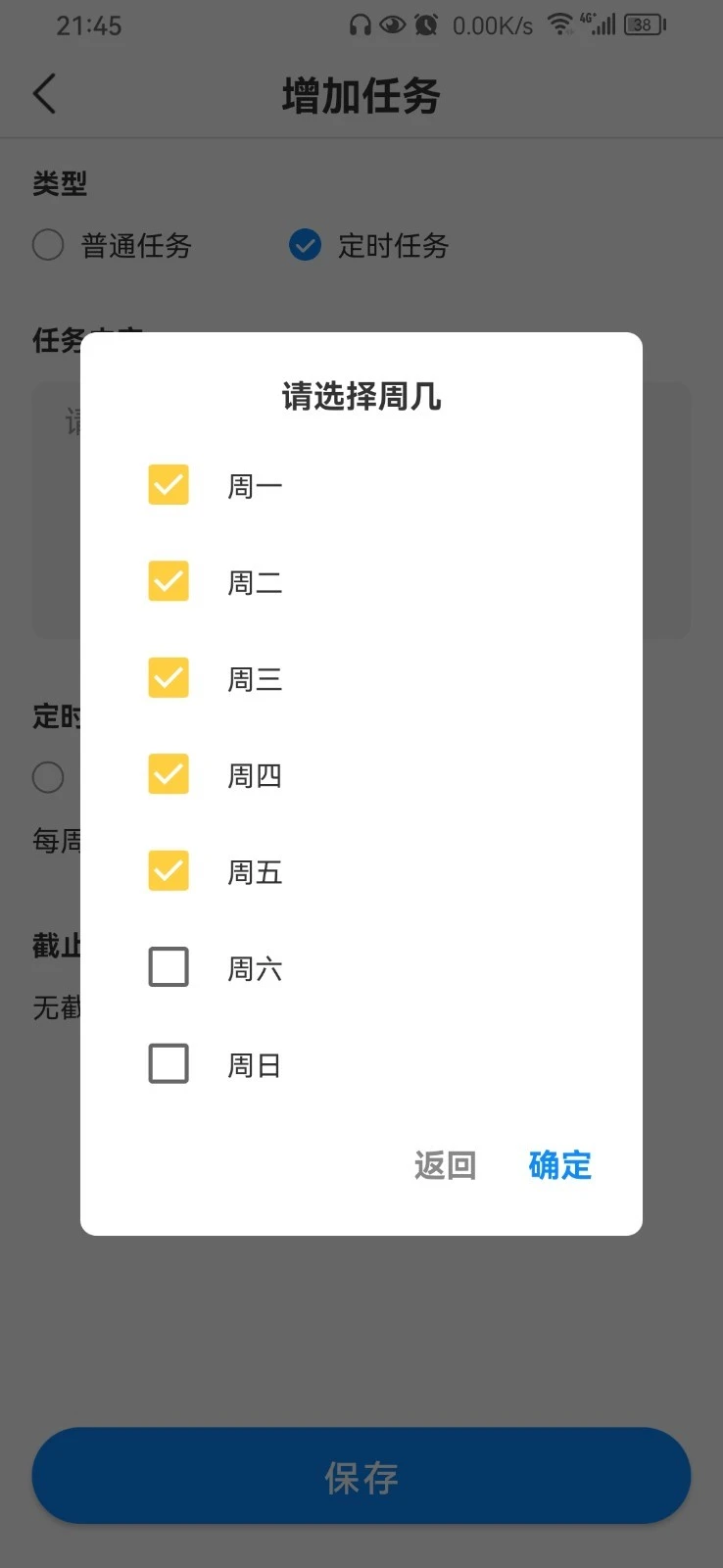Viewport: 723px width, 1568px height.
Task: Uncheck the 周二 checkbox
Action: (x=168, y=580)
